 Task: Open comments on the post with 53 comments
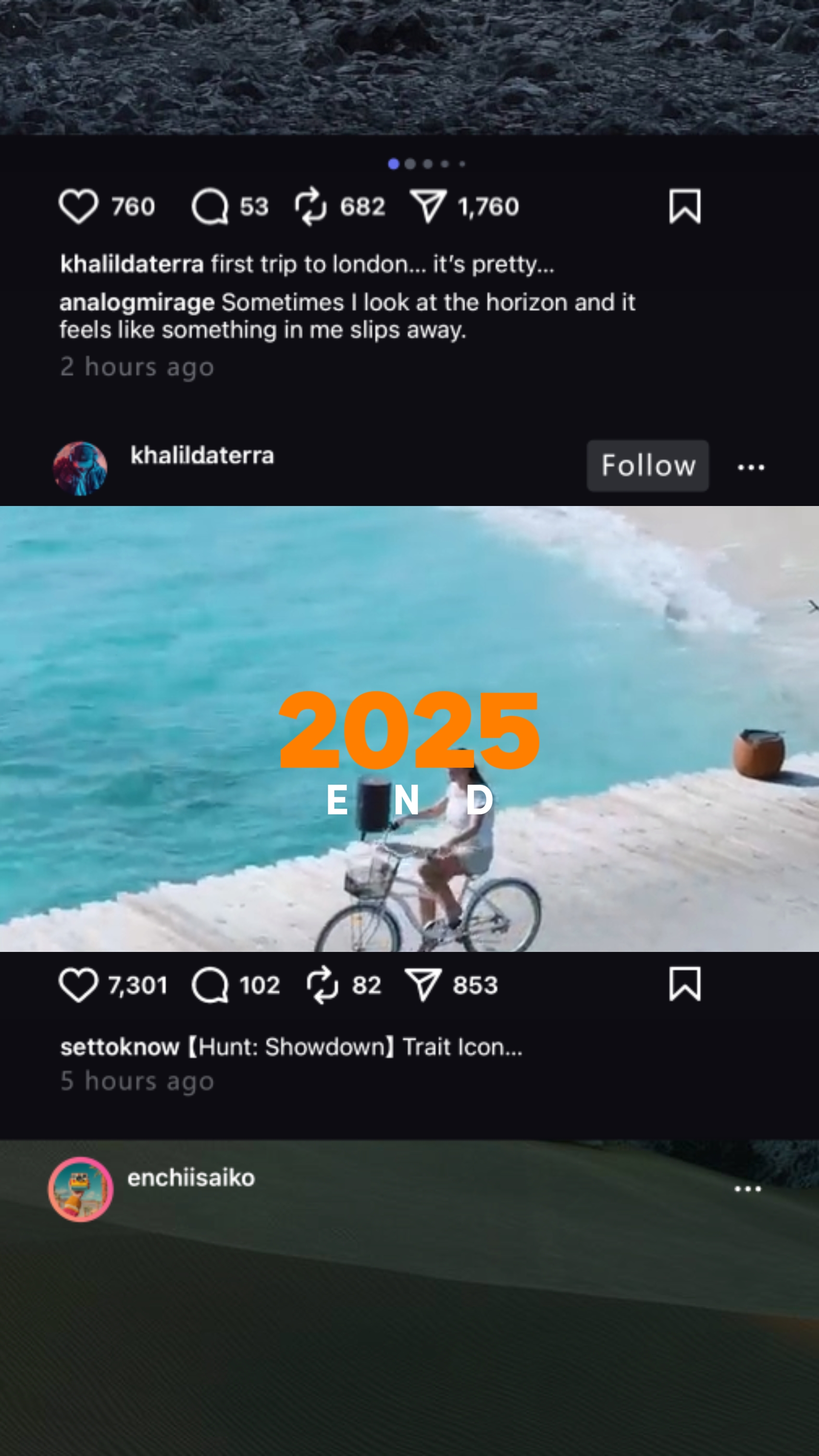tap(210, 207)
